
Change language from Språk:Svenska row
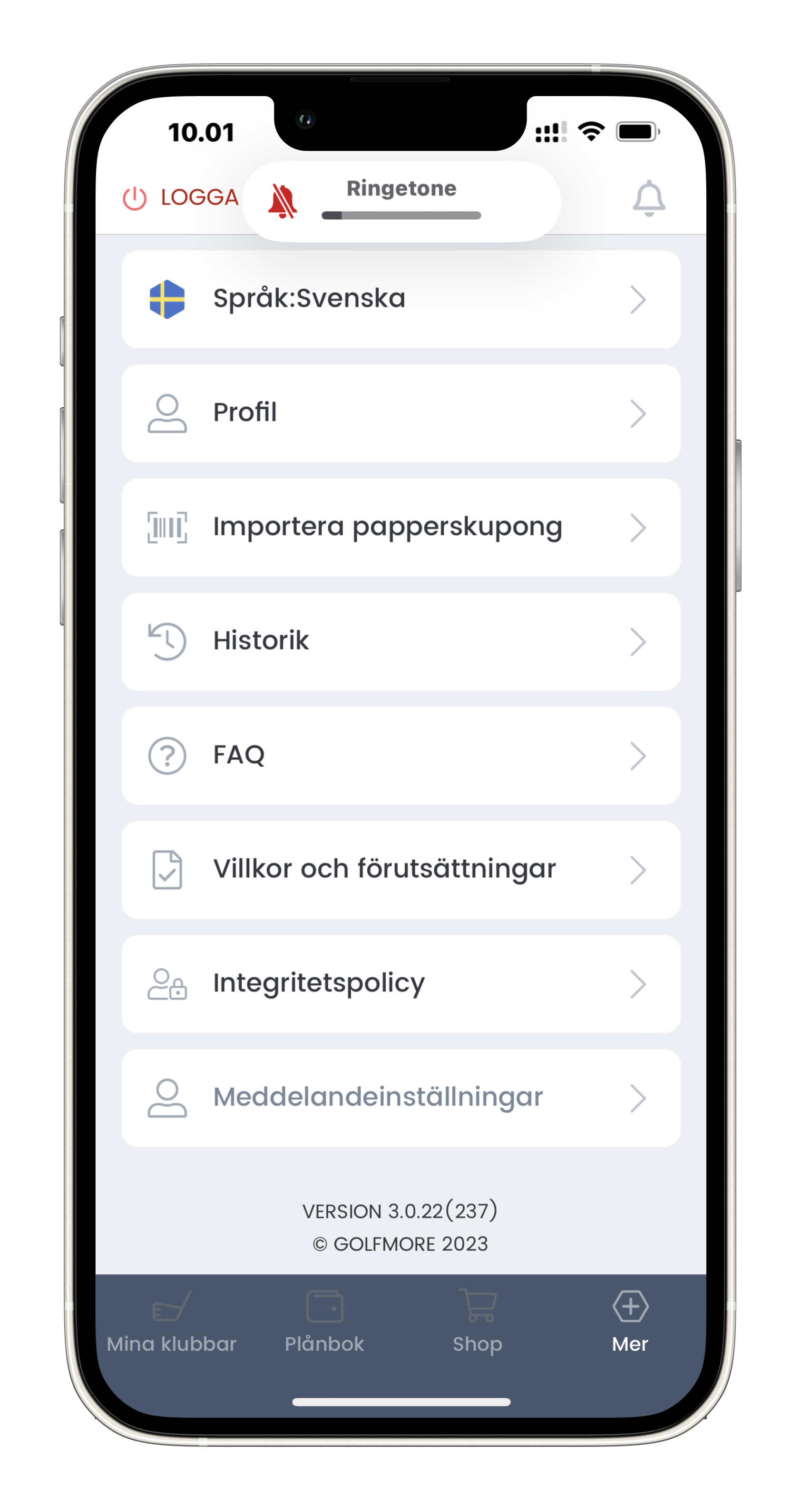click(x=401, y=299)
